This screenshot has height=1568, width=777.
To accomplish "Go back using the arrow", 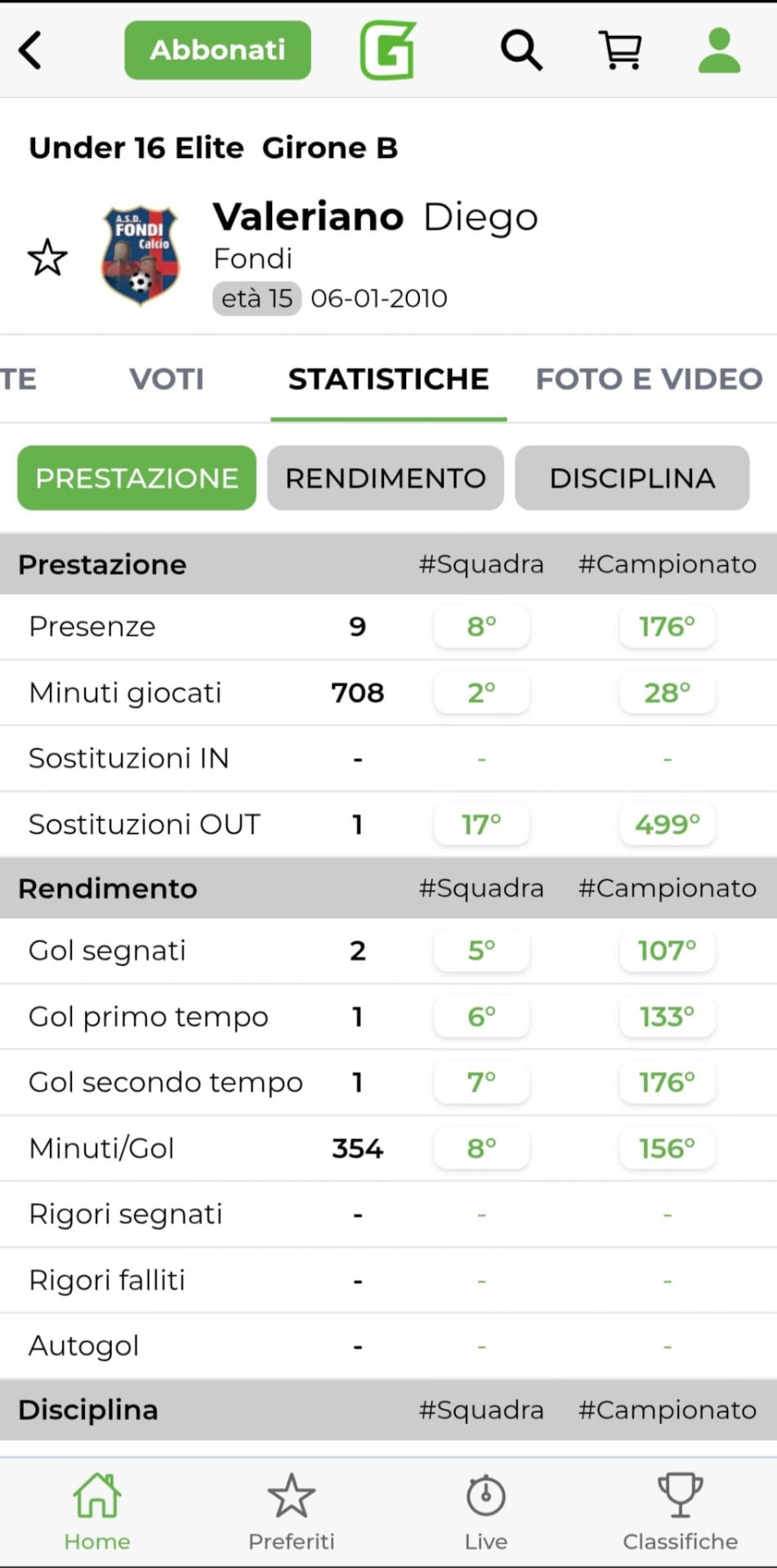I will coord(31,51).
